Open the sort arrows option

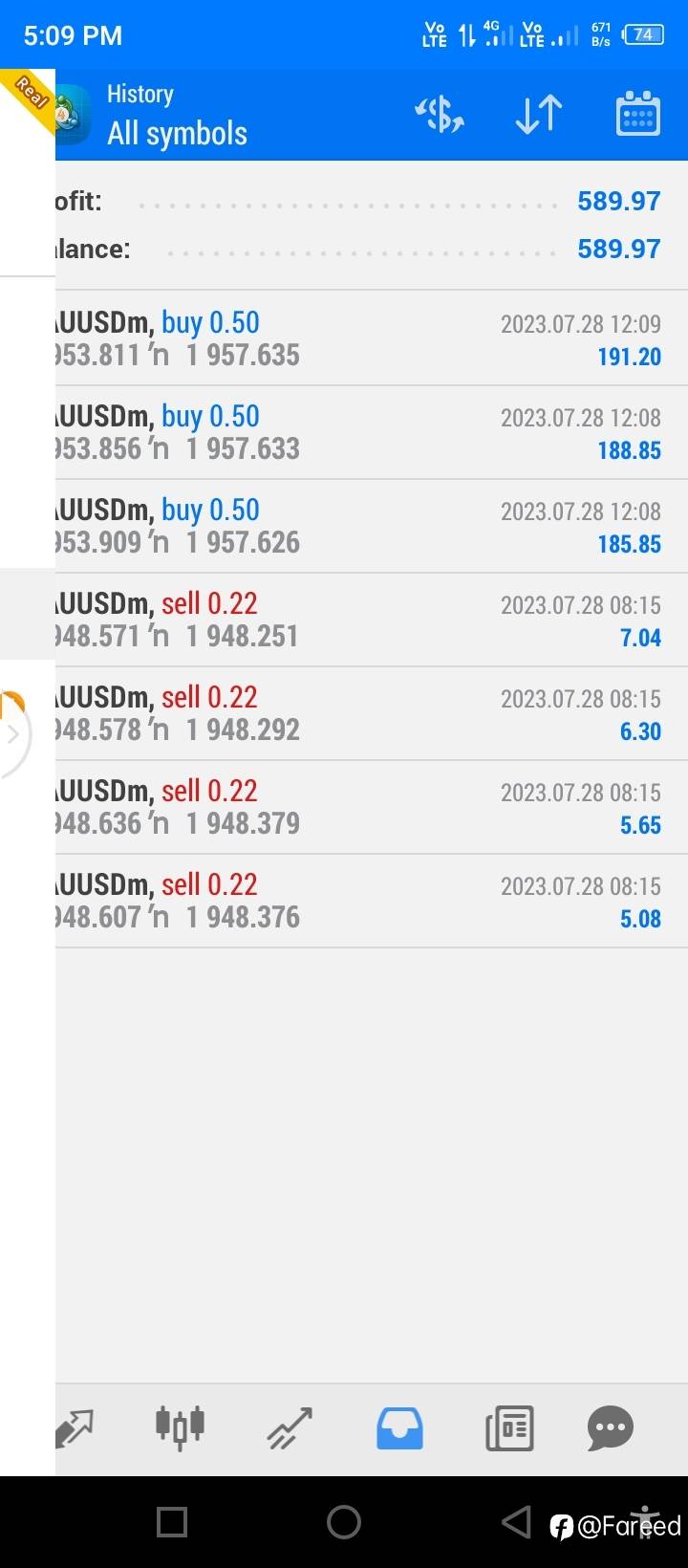pyautogui.click(x=539, y=116)
